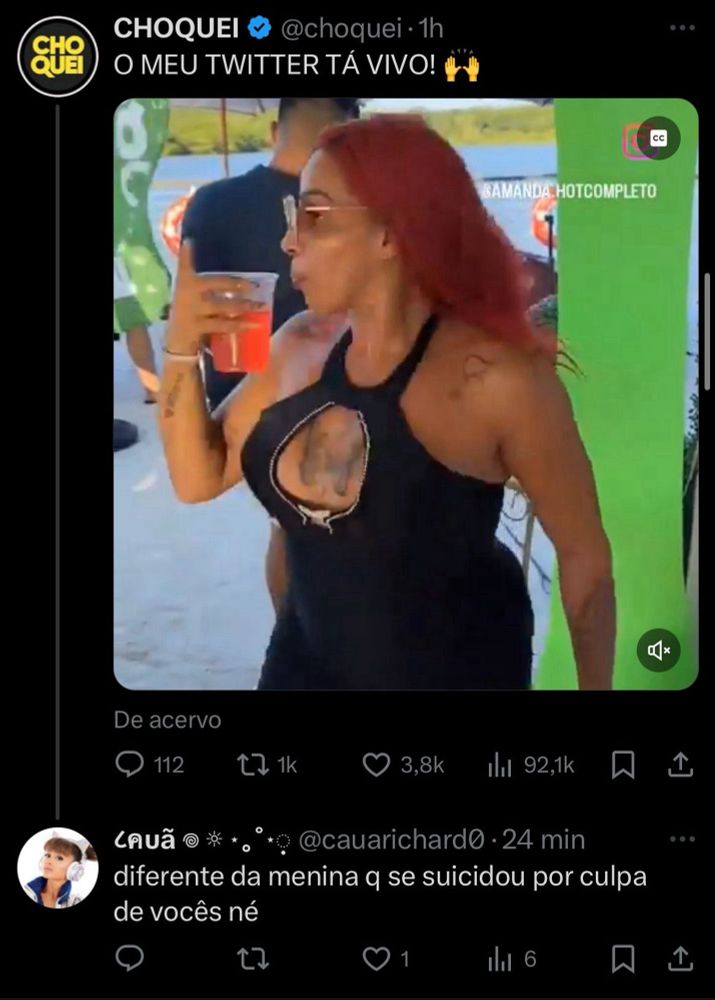The width and height of the screenshot is (715, 1000).
Task: Like @cauarichard0's comment
Action: pos(376,959)
